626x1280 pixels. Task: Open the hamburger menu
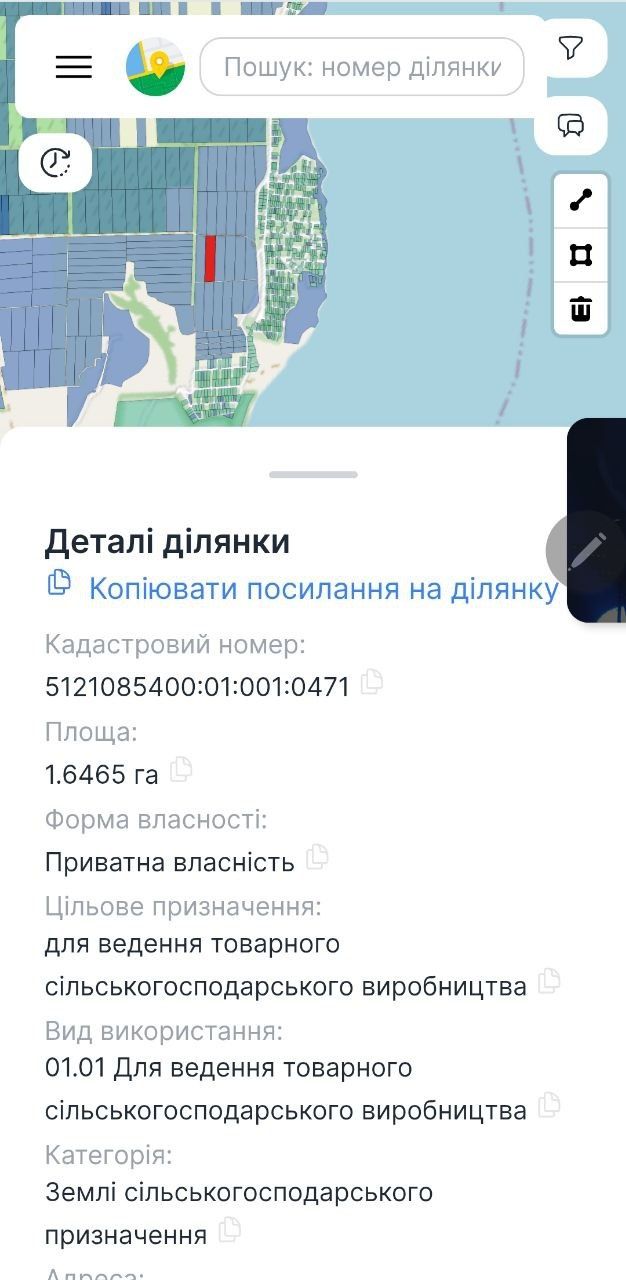point(73,67)
